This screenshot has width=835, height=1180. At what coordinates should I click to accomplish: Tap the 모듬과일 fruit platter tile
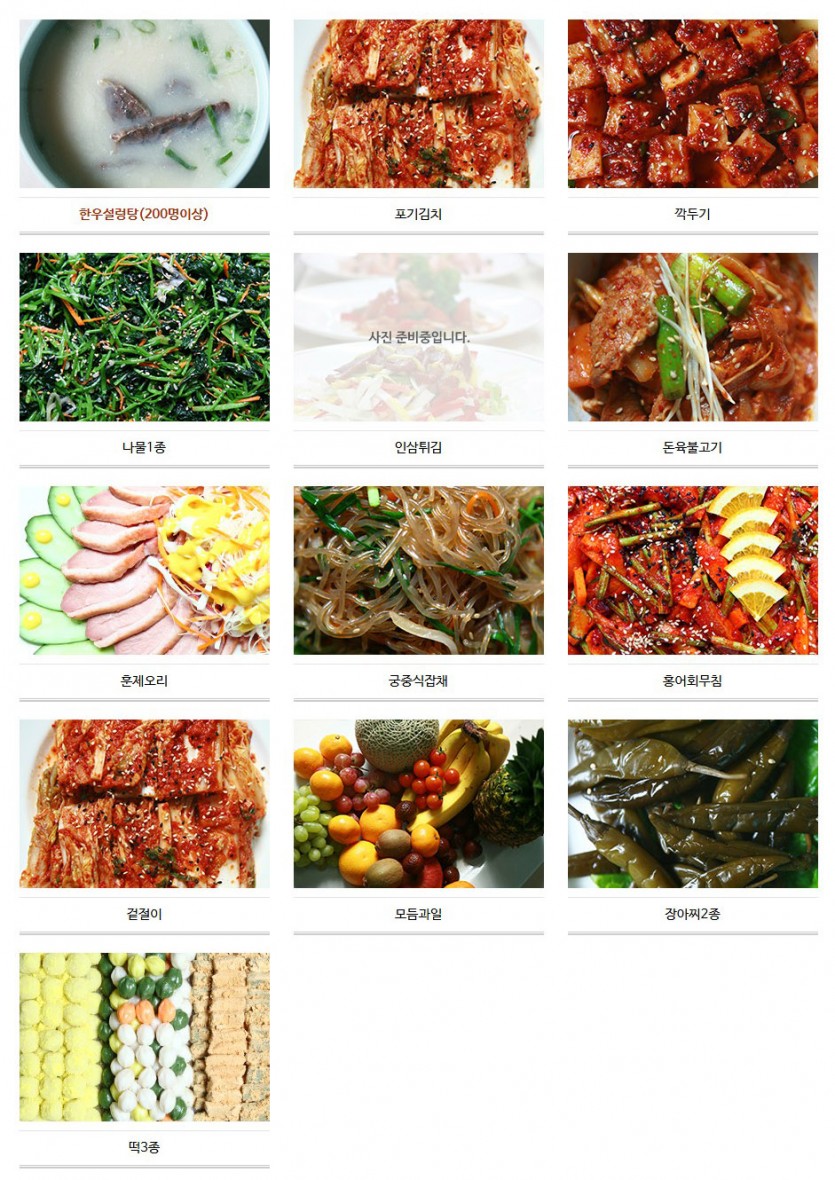point(418,803)
